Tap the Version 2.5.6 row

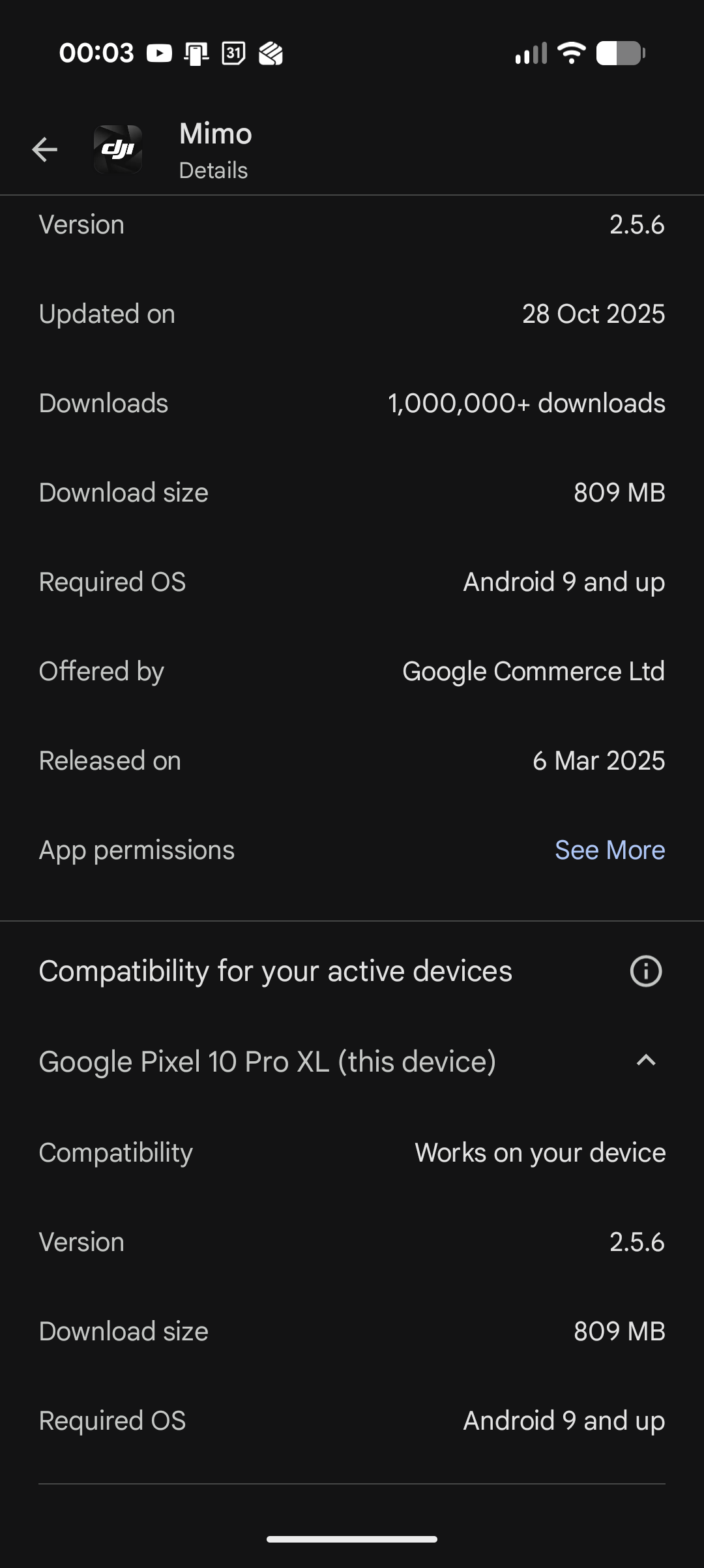click(x=352, y=224)
